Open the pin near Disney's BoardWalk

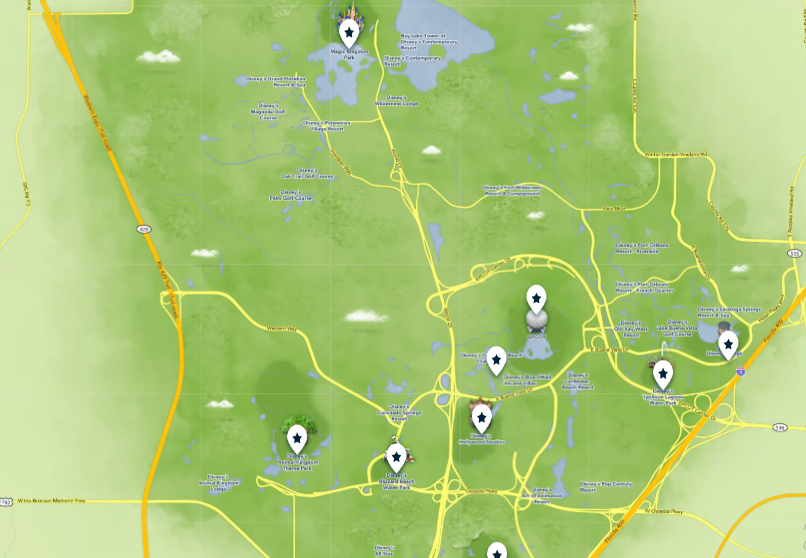pyautogui.click(x=496, y=358)
